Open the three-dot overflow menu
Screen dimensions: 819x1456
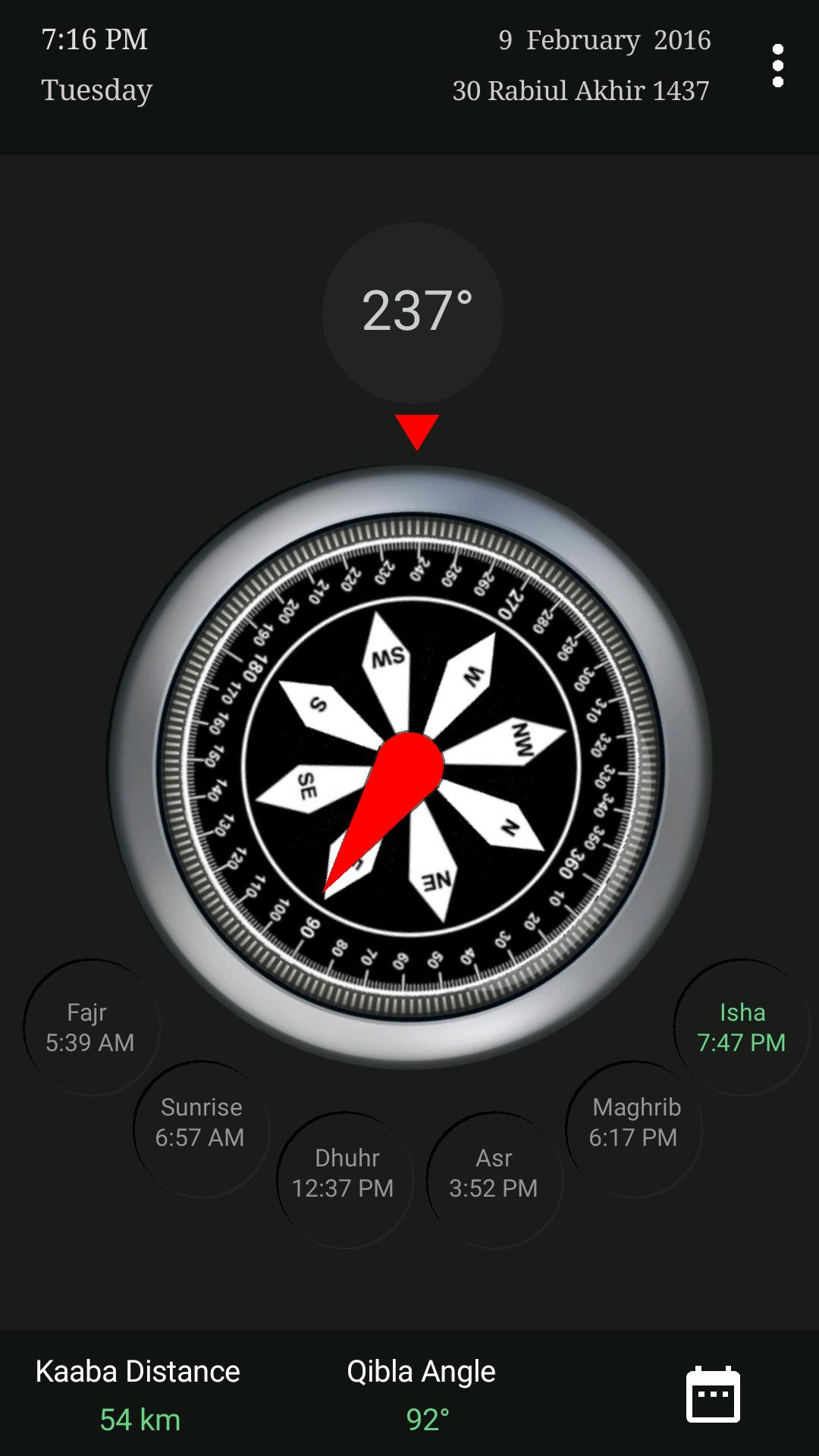tap(777, 66)
